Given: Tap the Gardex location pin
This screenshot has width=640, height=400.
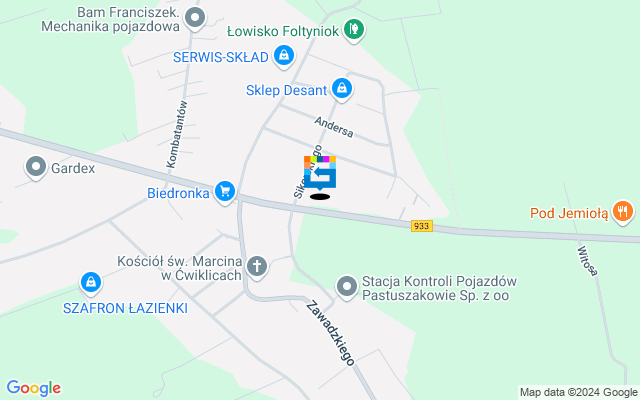Looking at the screenshot, I should (37, 167).
